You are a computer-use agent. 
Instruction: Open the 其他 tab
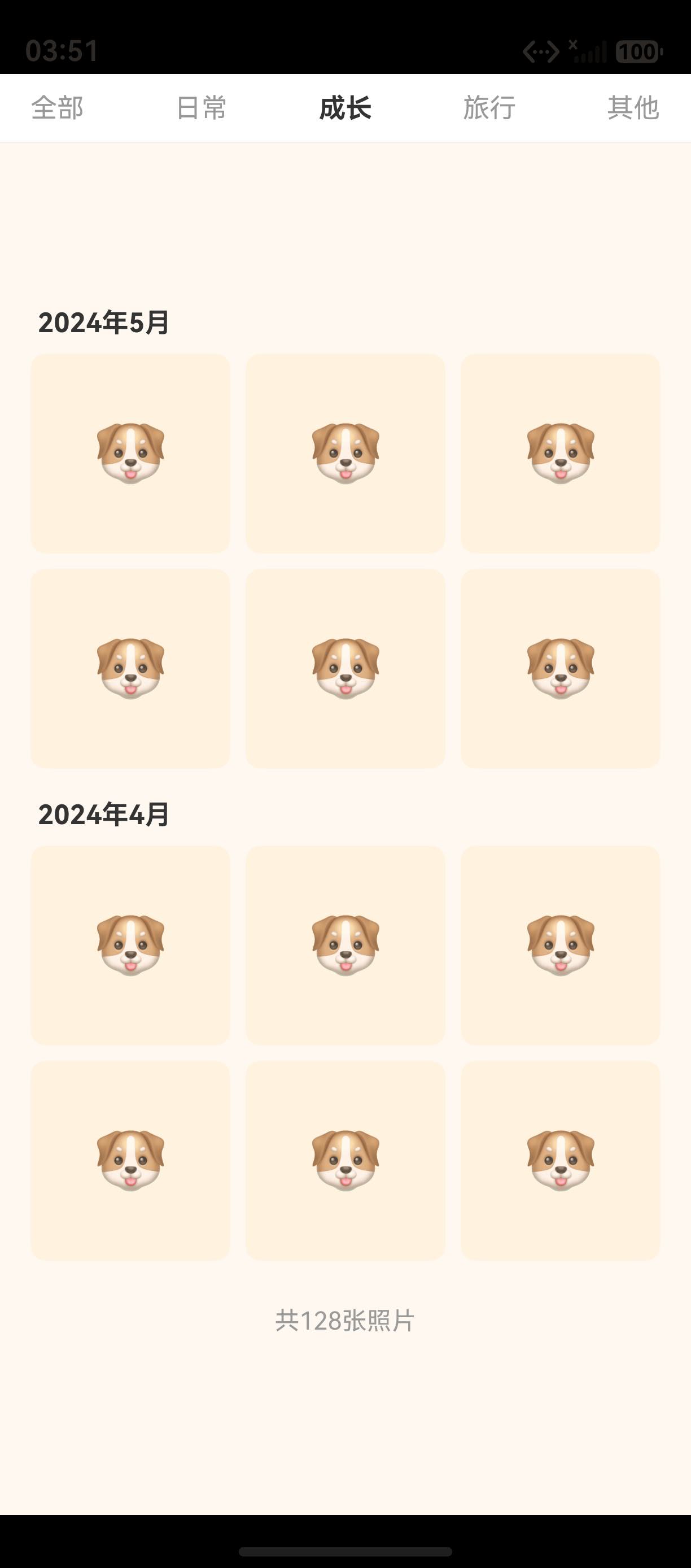[633, 108]
